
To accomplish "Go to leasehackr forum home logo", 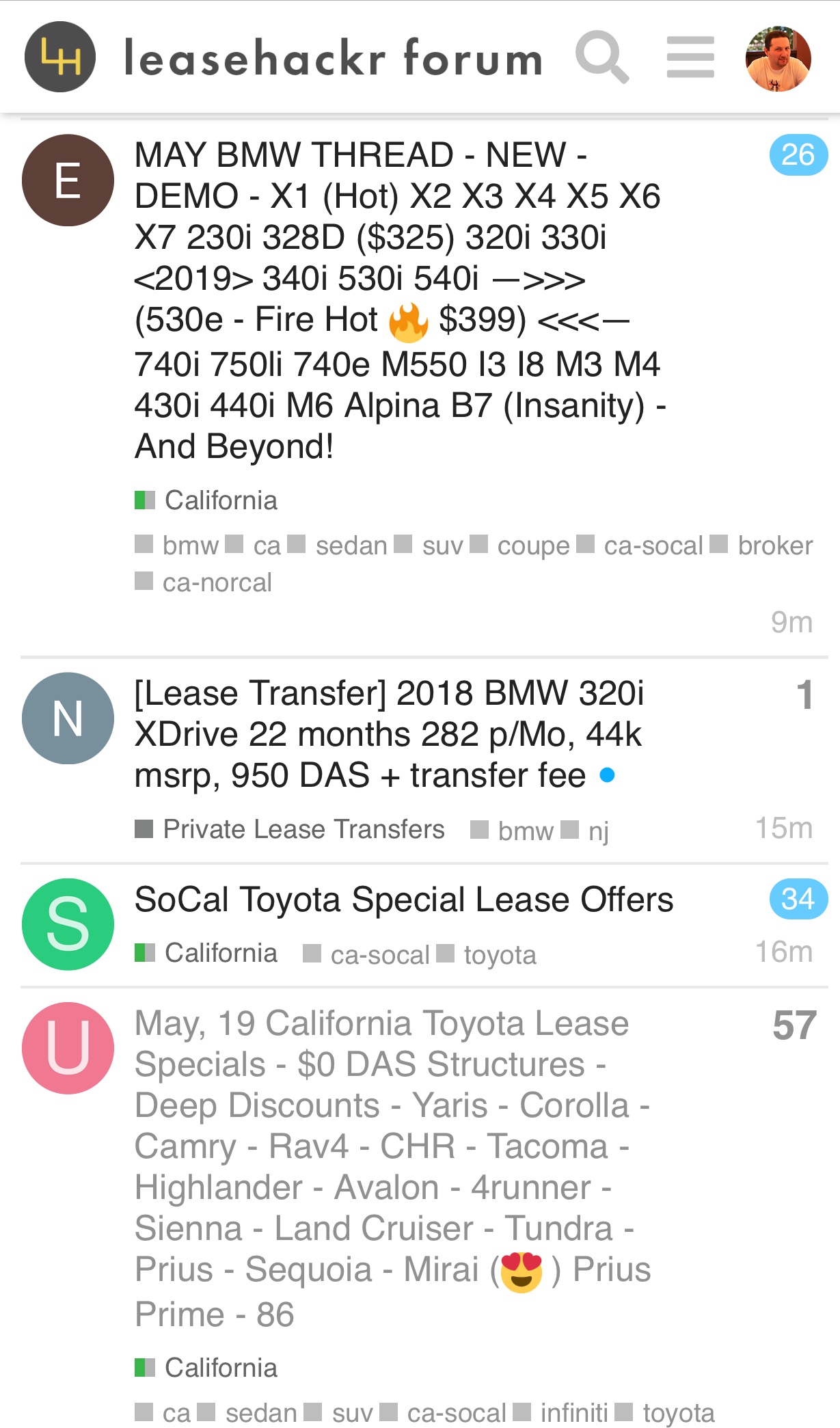I will click(60, 57).
